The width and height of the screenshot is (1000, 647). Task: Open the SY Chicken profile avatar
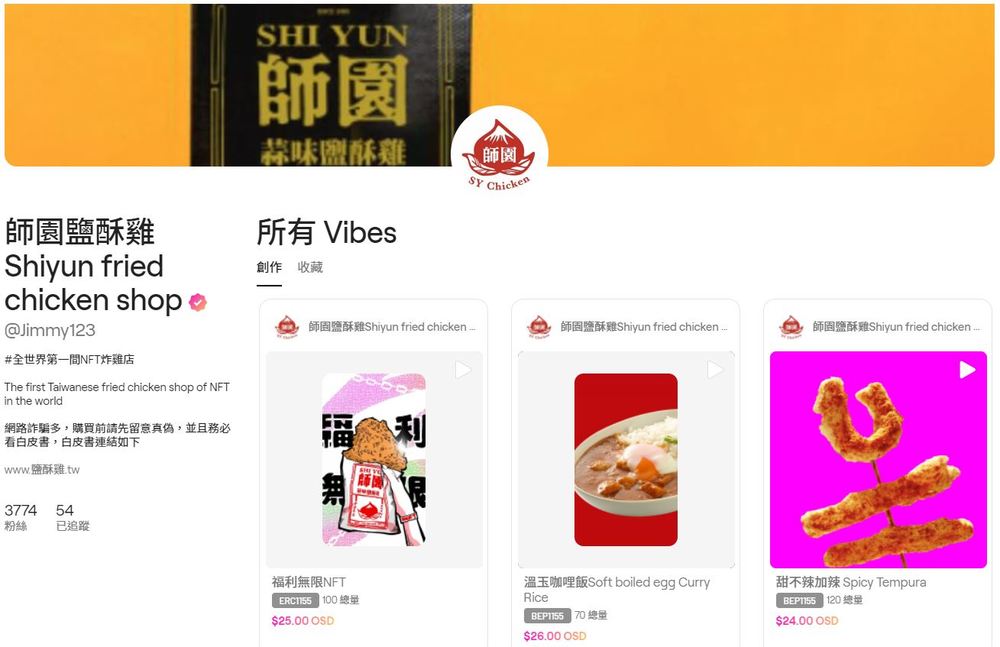tap(499, 153)
